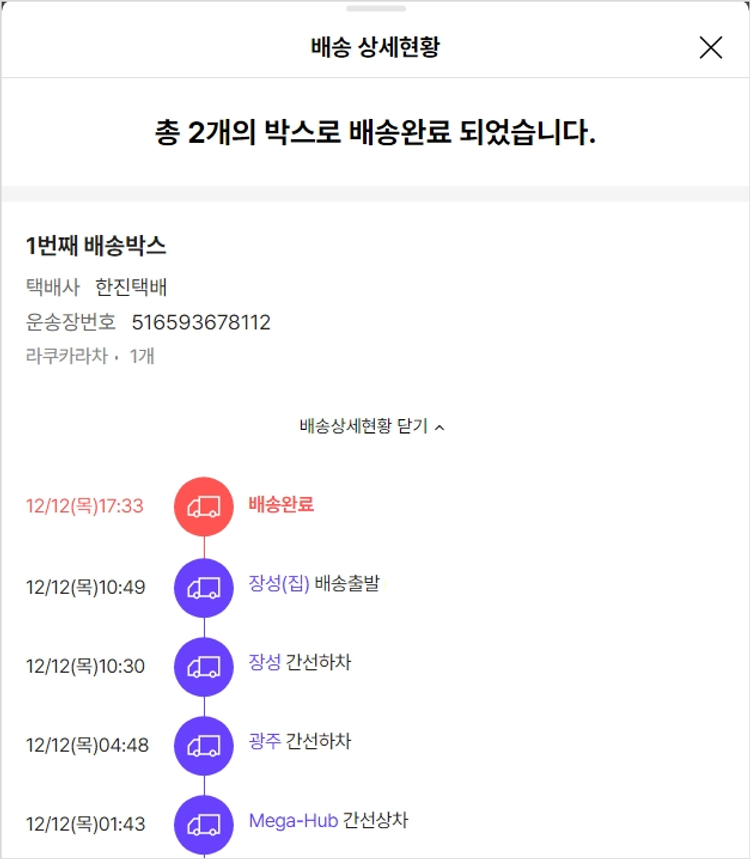
Task: Close the 배송 상세현황 sheet
Action: coord(710,47)
